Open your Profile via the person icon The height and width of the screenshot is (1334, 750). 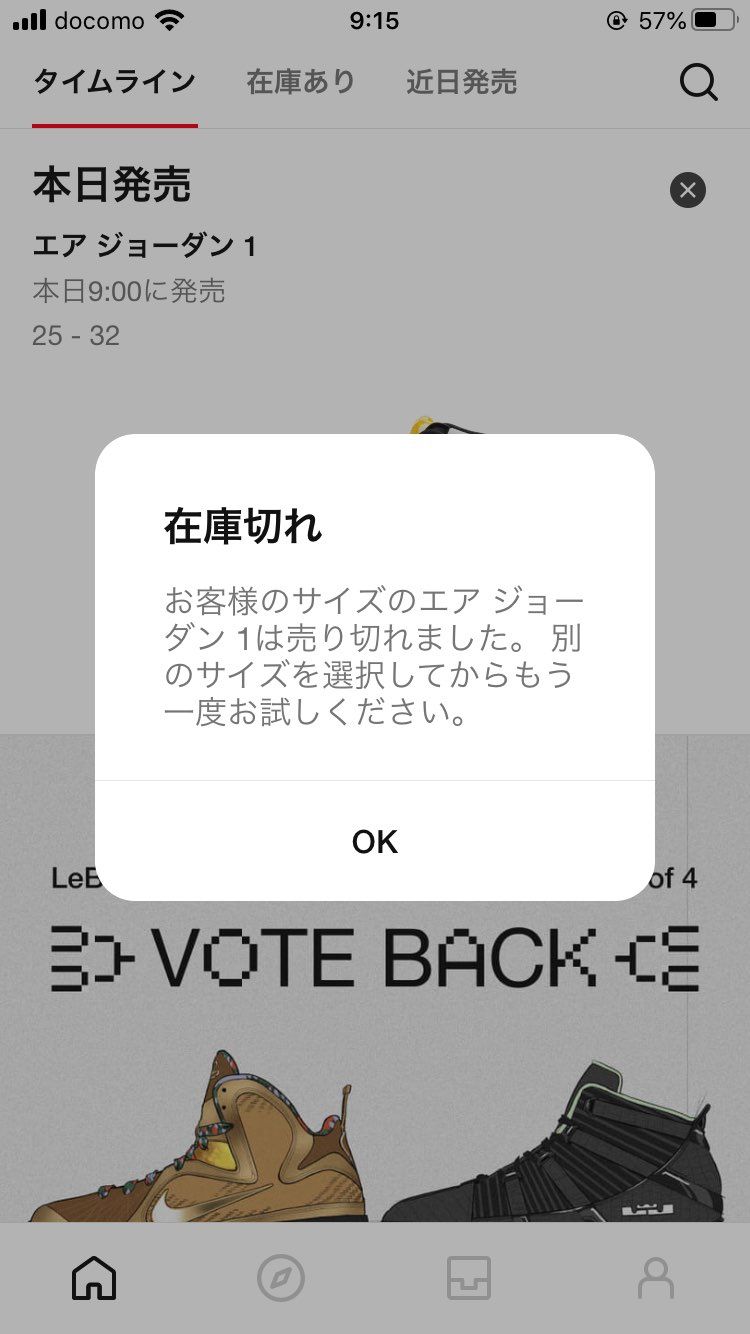[x=655, y=1277]
